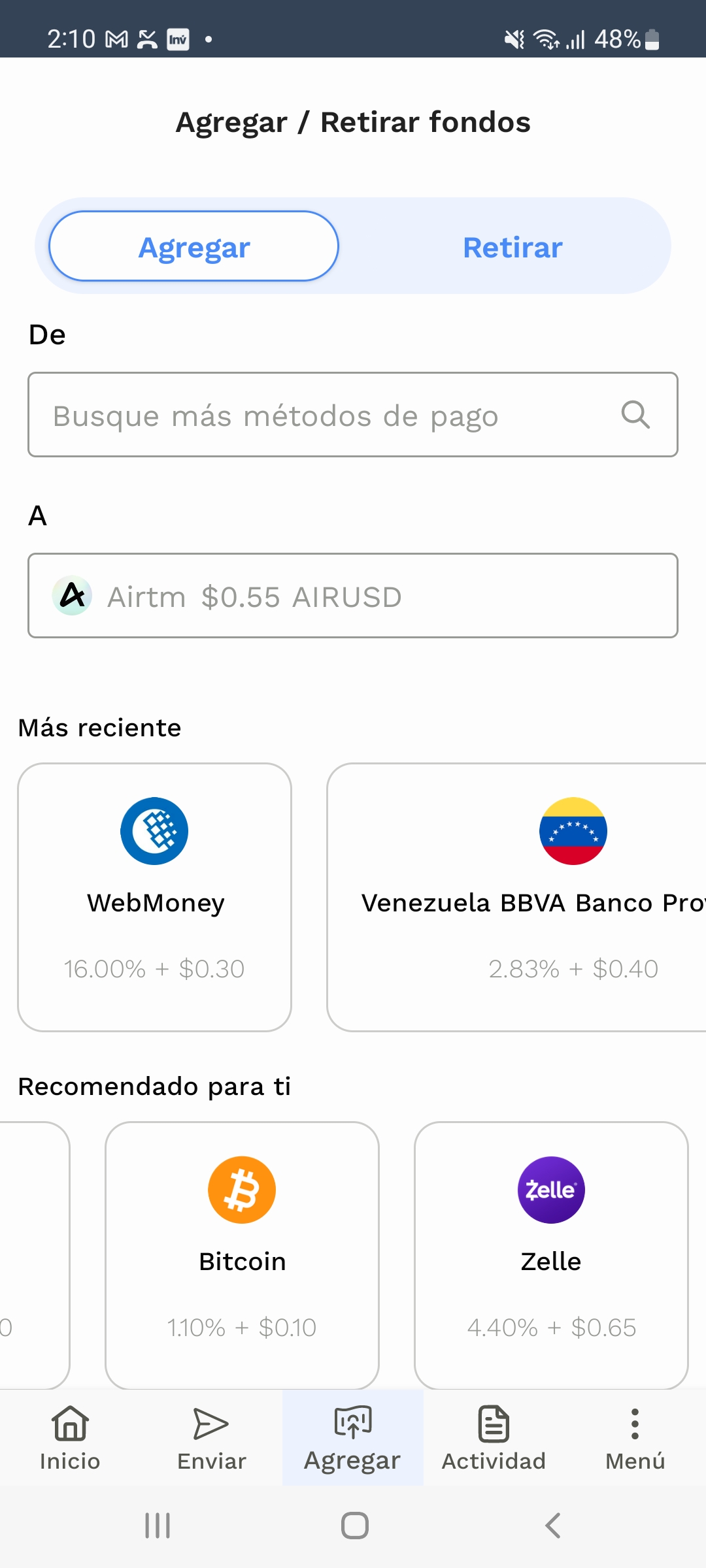Open the Menú tab
Screen dimensions: 706x1568
pyautogui.click(x=635, y=1438)
